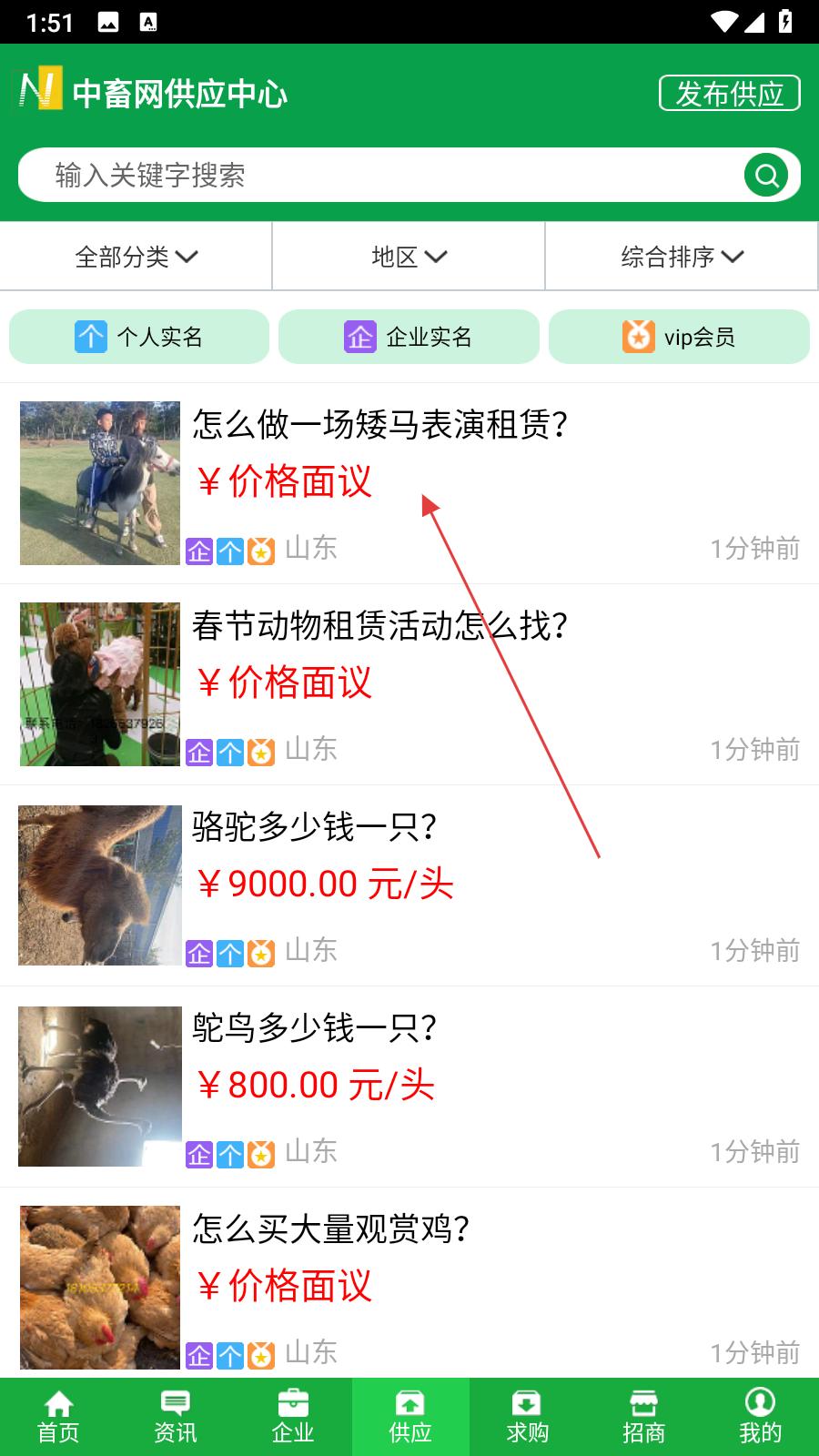
Task: Open the 地区 region filter
Action: pos(409,257)
